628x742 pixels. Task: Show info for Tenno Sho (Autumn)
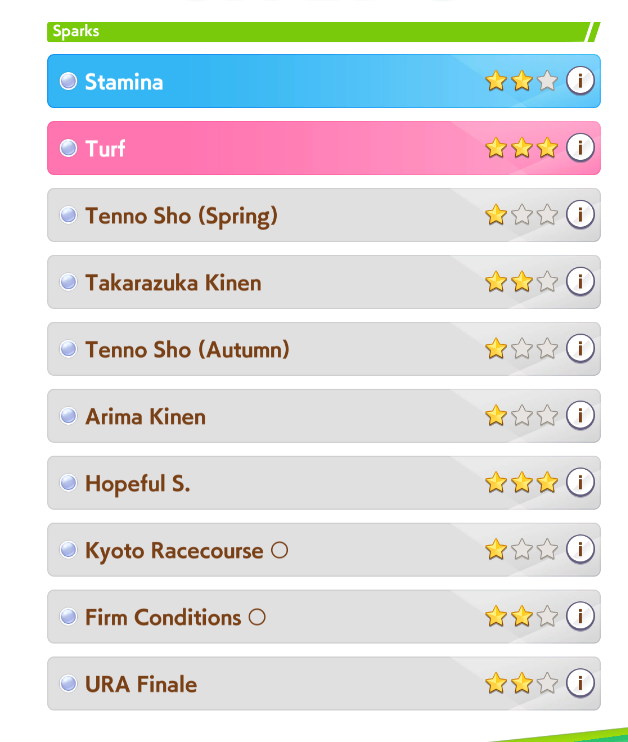[580, 348]
